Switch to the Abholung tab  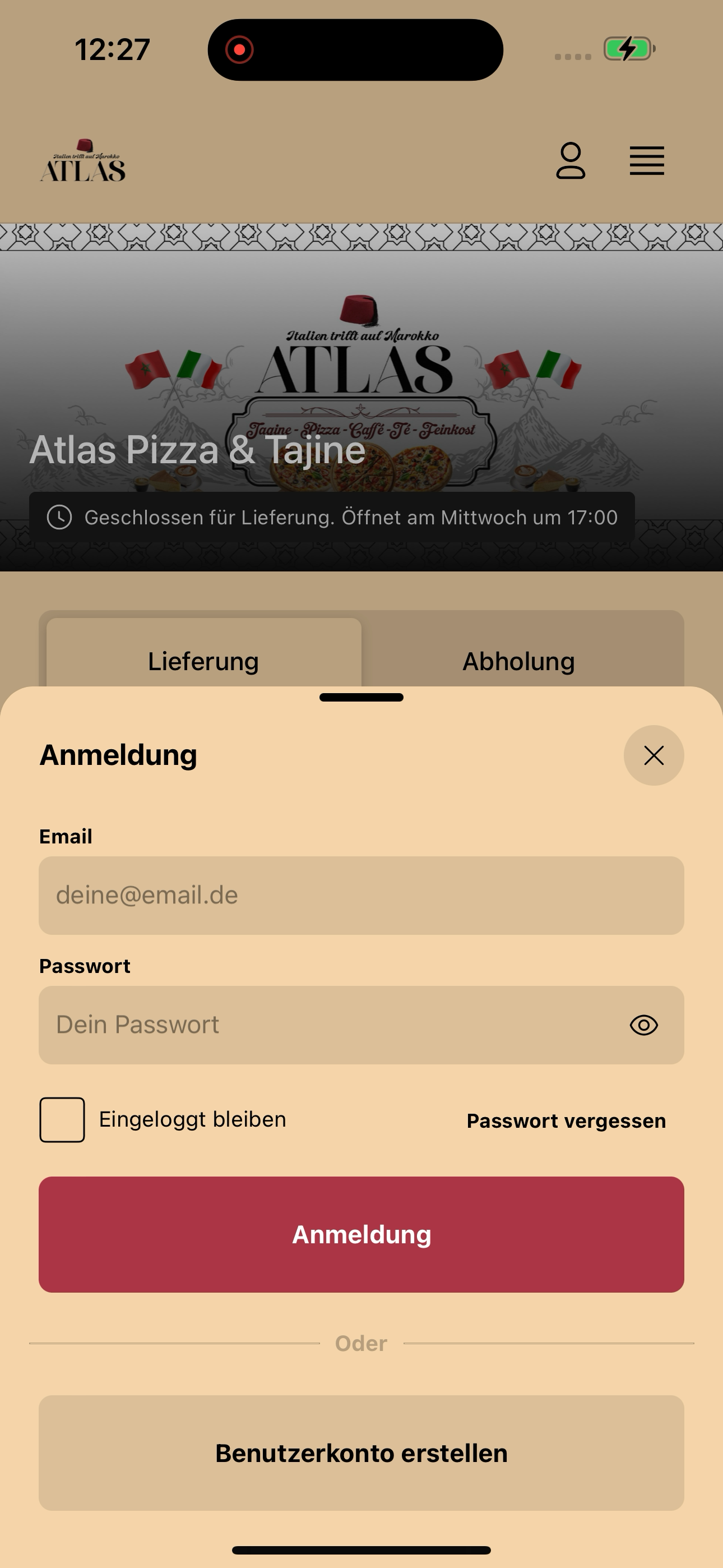point(518,661)
